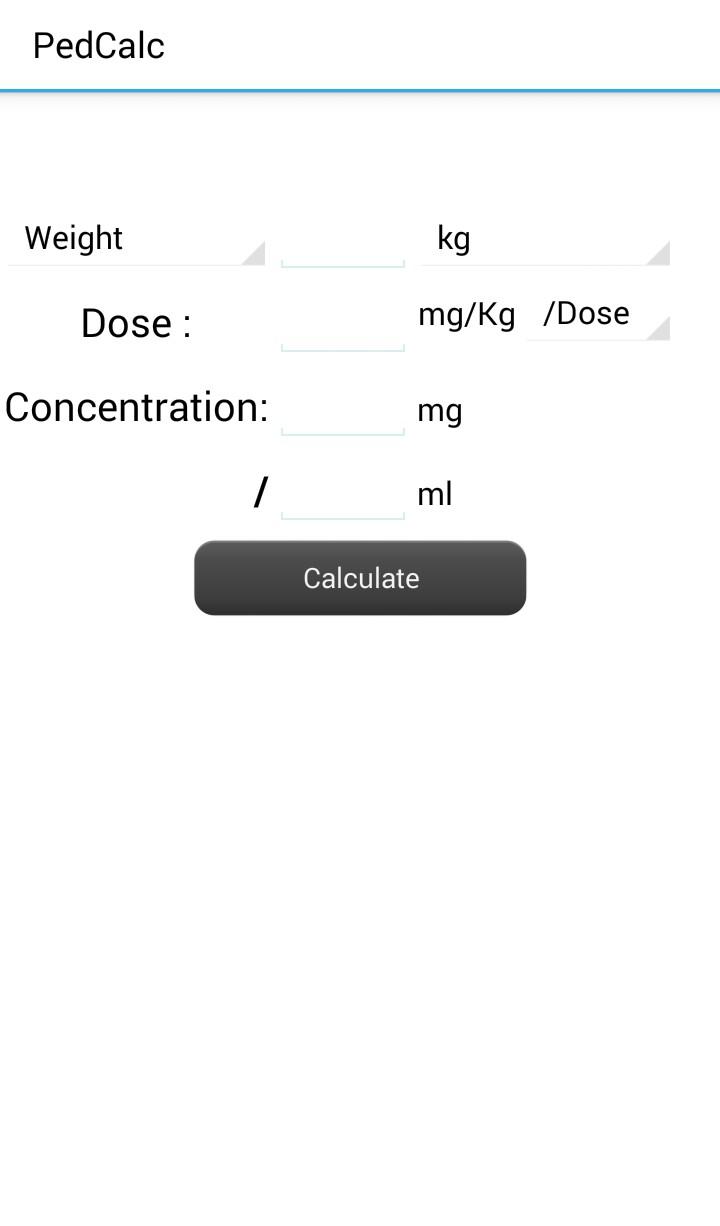Change the kg unit dropdown
This screenshot has height=1226, width=720.
(544, 239)
